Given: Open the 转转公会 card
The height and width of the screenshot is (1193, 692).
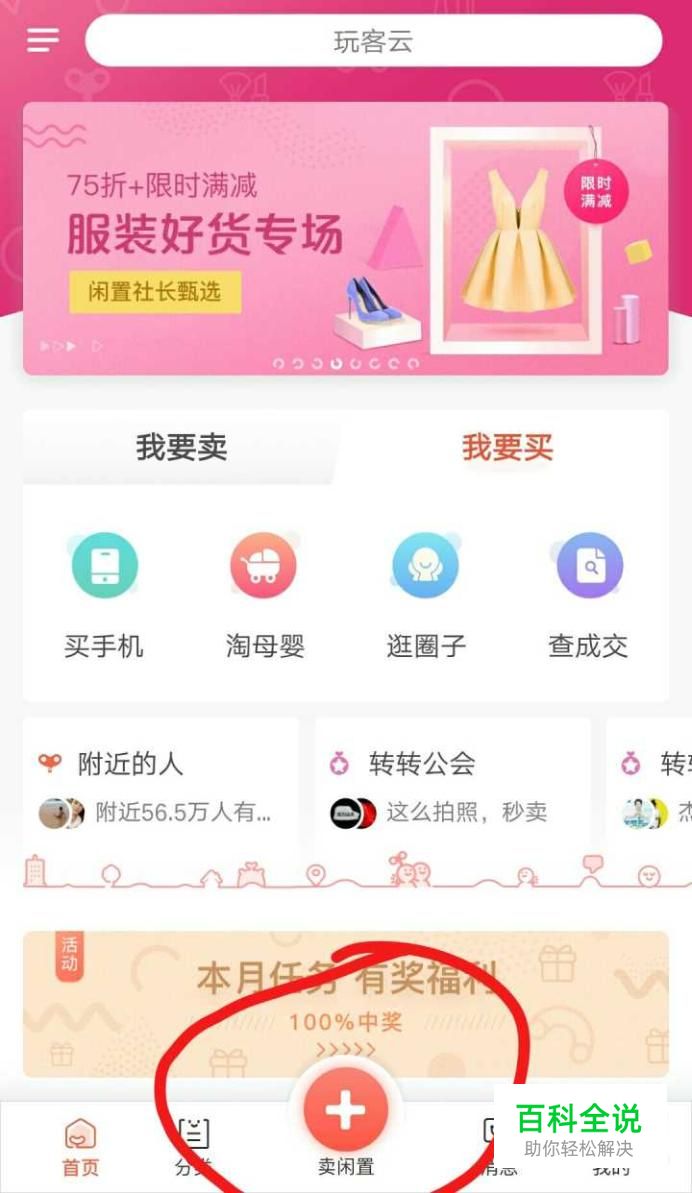Looking at the screenshot, I should 452,787.
